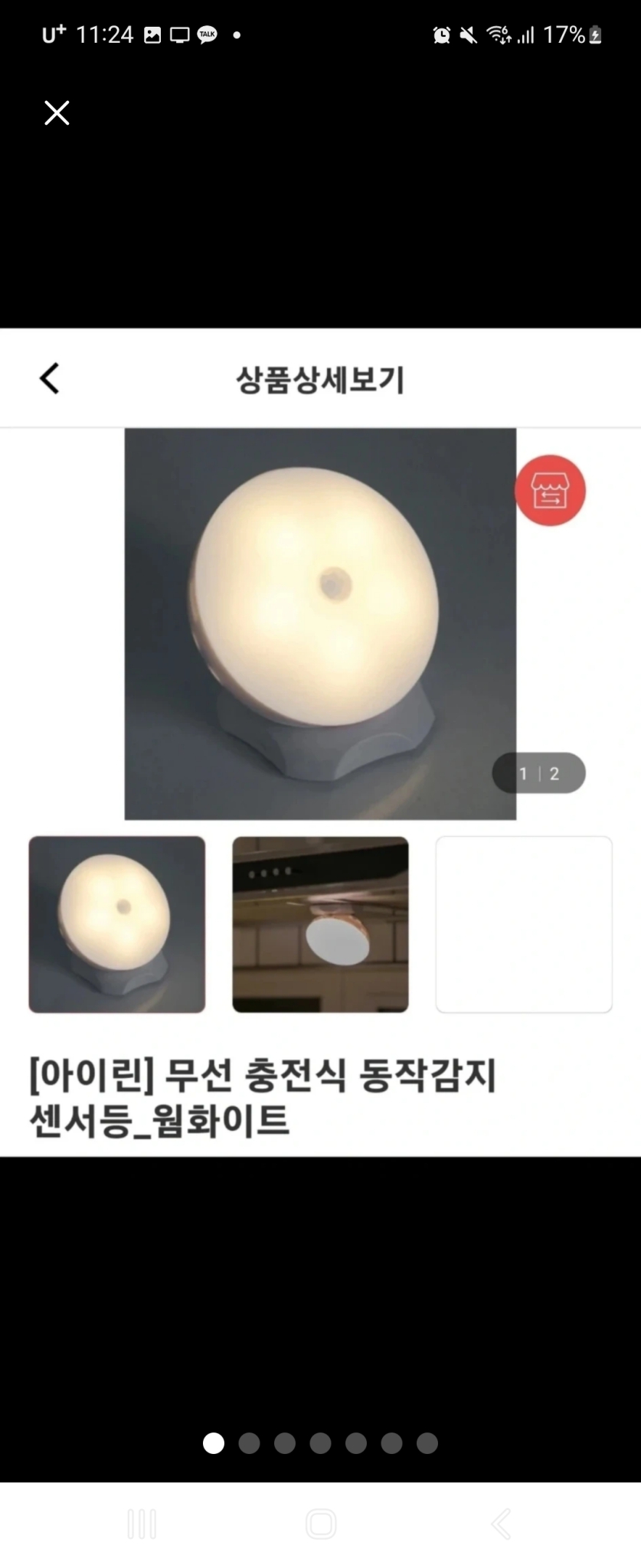Open recent apps from the navigation bar
The width and height of the screenshot is (641, 1568).
(142, 1524)
